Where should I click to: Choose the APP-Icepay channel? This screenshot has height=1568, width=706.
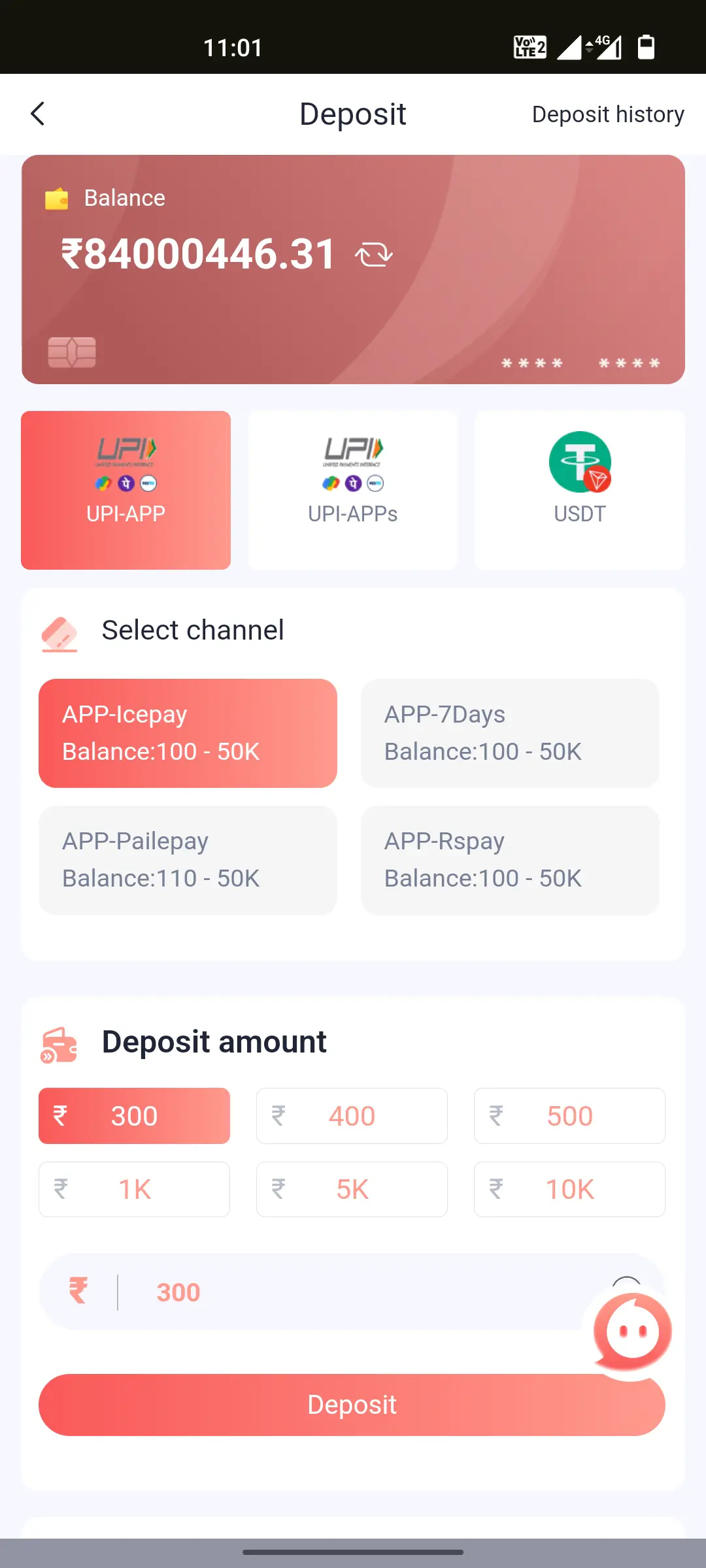pyautogui.click(x=188, y=733)
